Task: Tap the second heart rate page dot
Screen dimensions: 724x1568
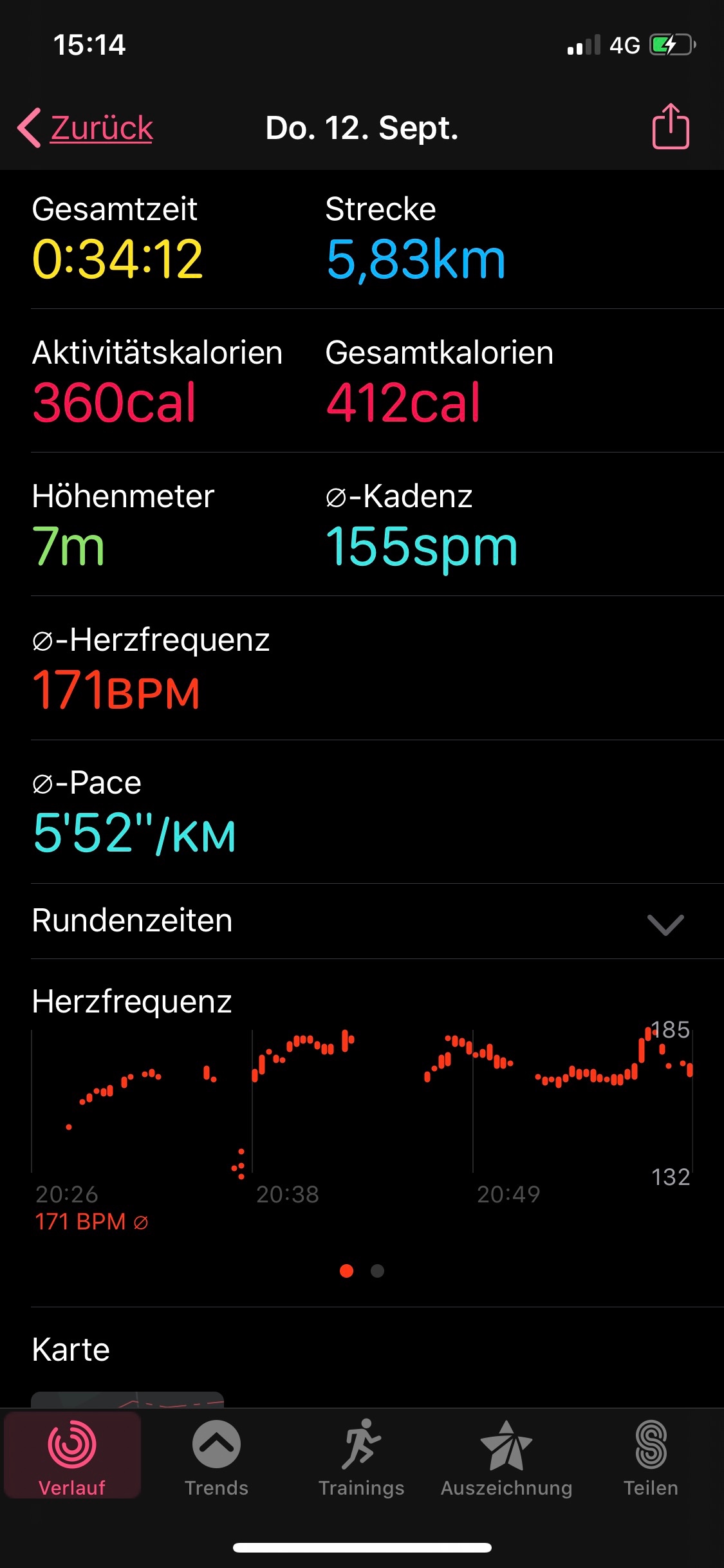Action: coord(378,1271)
